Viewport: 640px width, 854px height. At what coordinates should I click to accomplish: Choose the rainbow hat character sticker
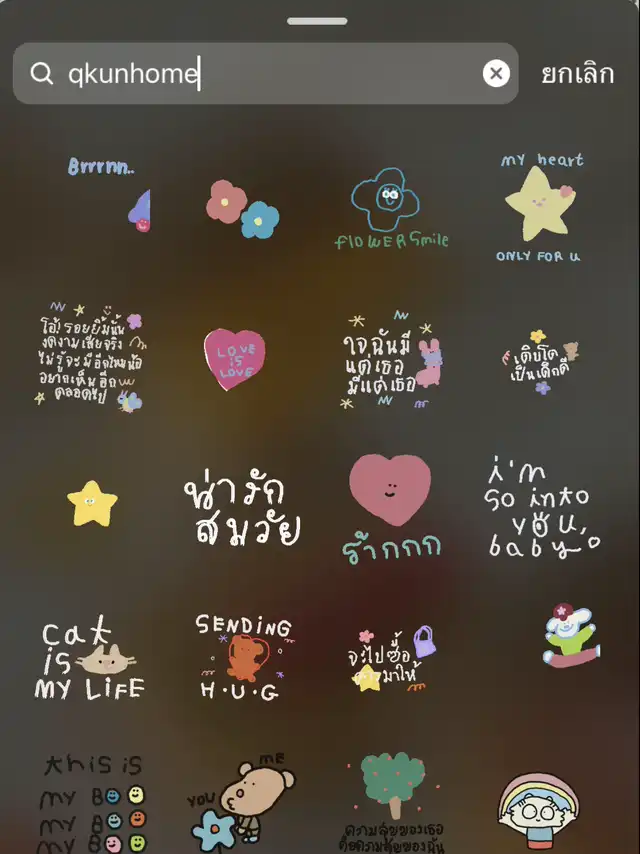540,808
